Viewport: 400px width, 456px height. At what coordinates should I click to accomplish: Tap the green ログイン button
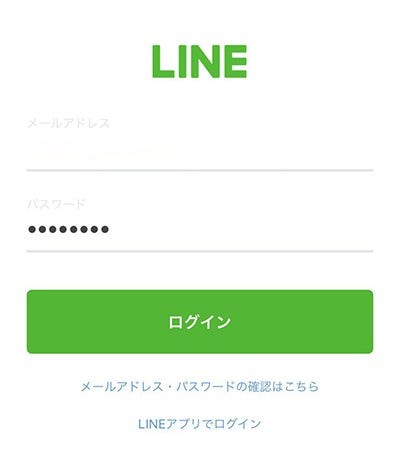[x=200, y=322]
